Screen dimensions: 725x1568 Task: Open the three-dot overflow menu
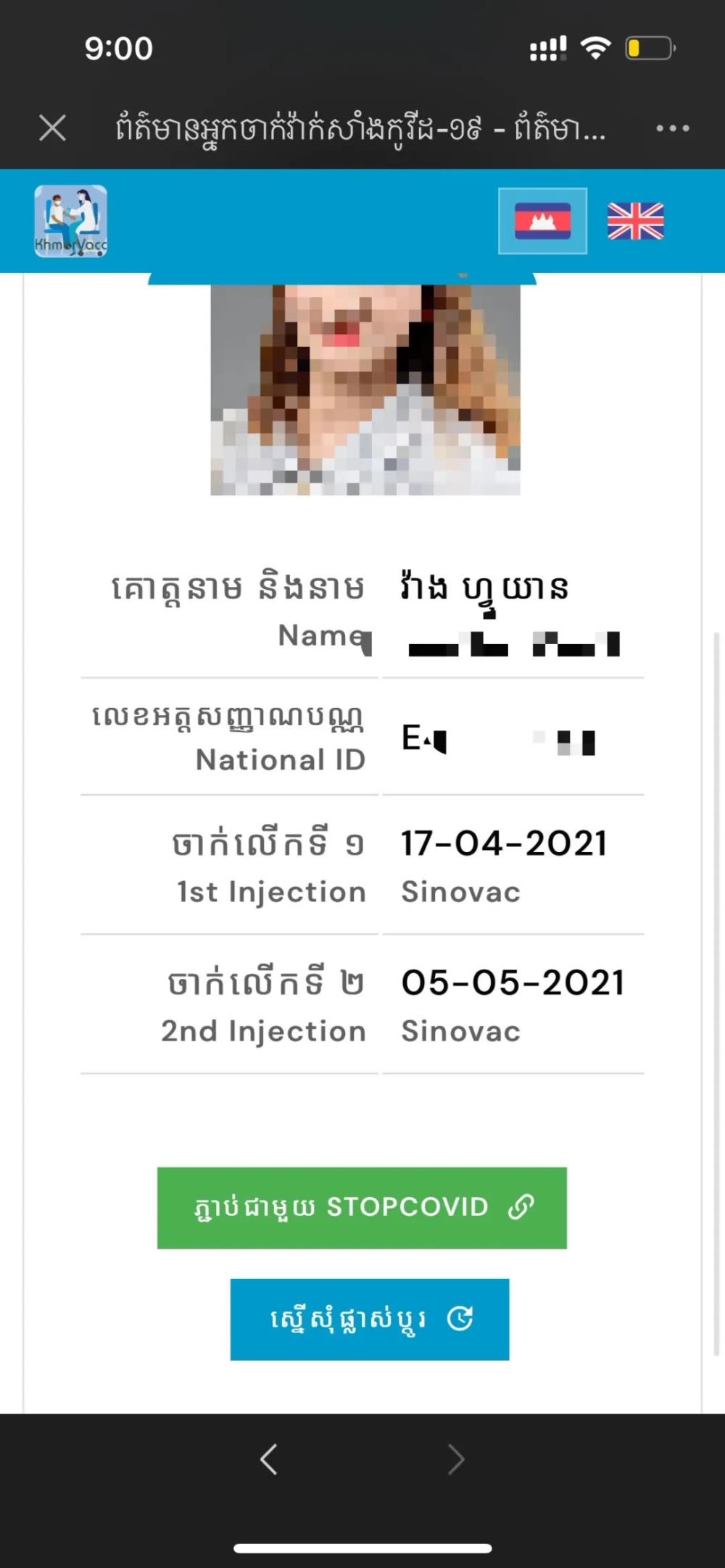pos(672,128)
